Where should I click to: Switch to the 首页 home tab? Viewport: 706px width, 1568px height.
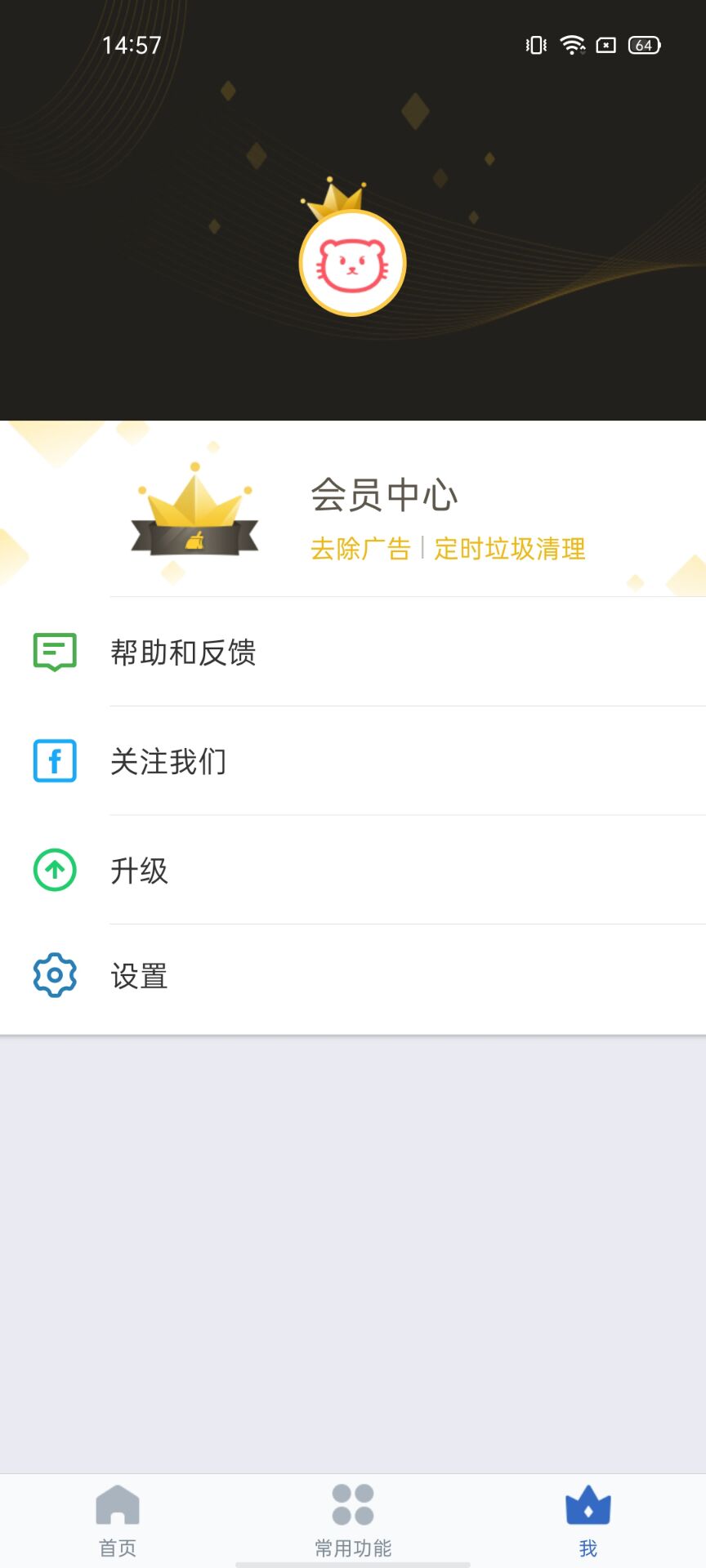118,1521
